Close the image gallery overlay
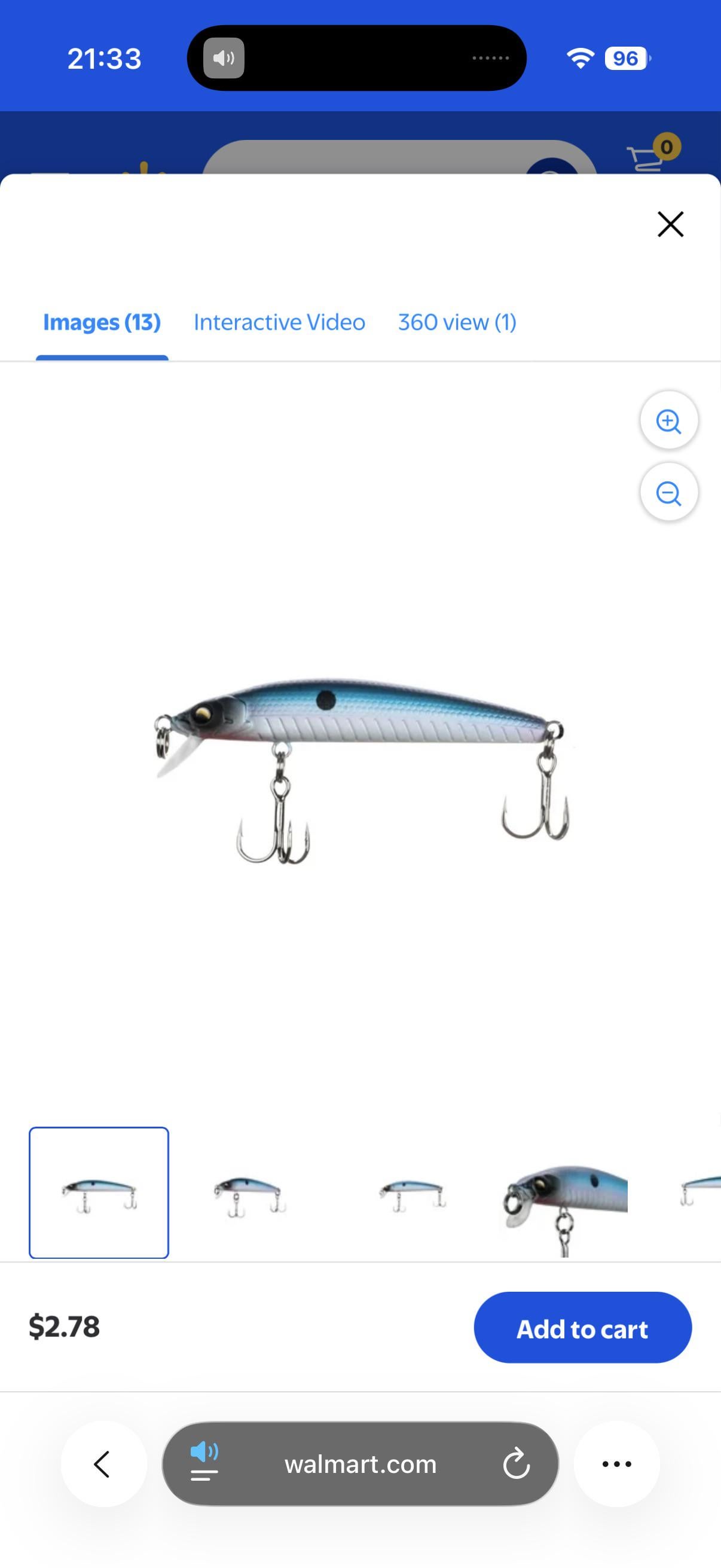 671,224
